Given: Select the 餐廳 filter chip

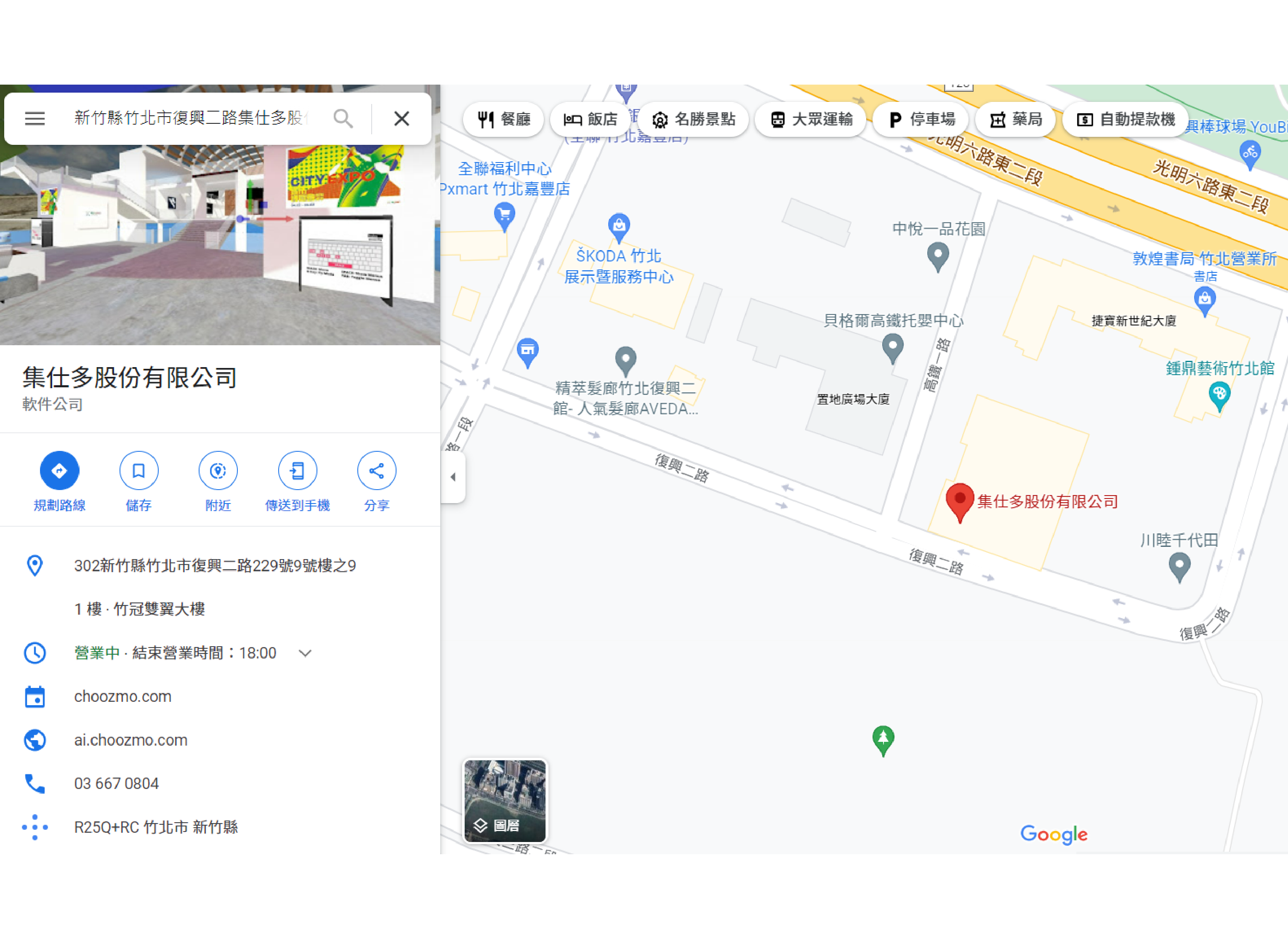Looking at the screenshot, I should 504,119.
